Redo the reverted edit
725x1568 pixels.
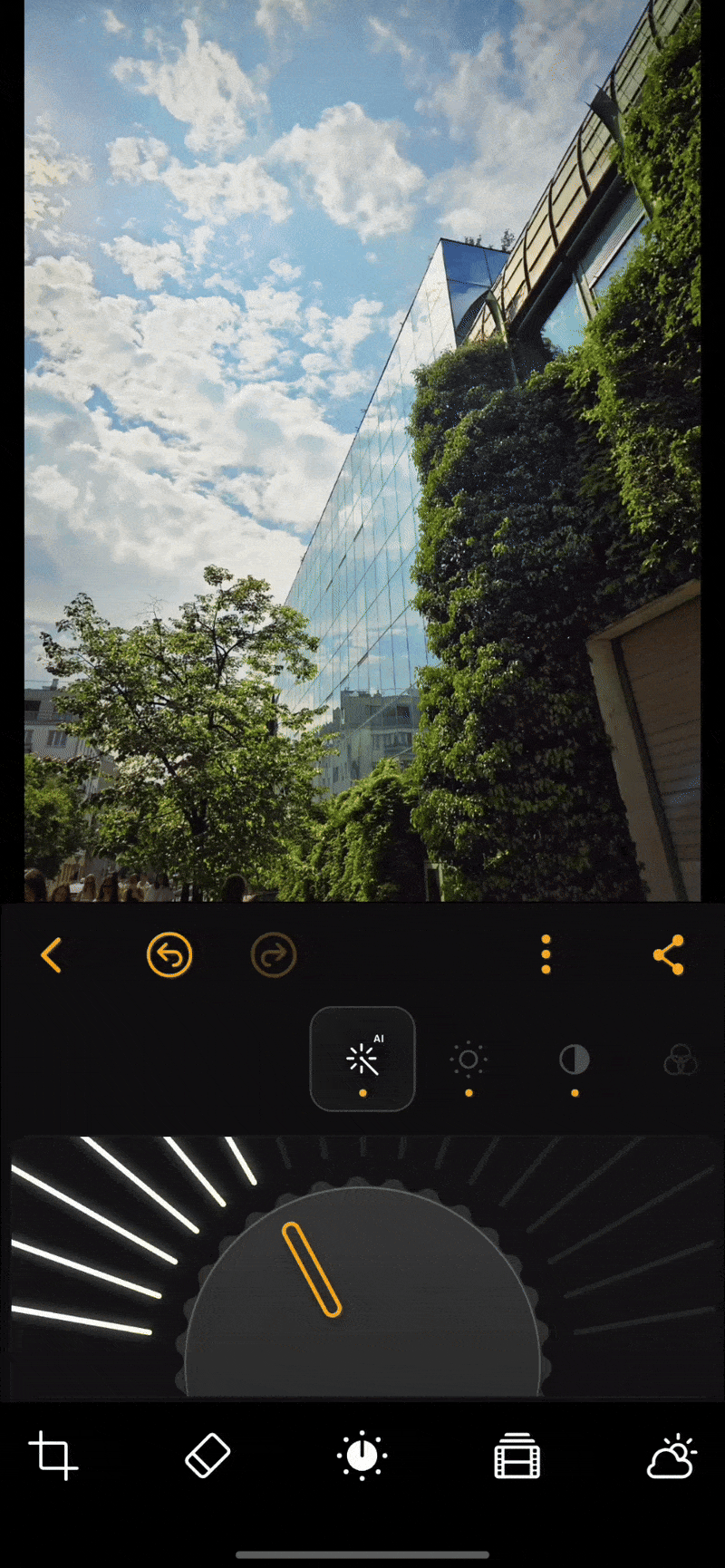[274, 955]
